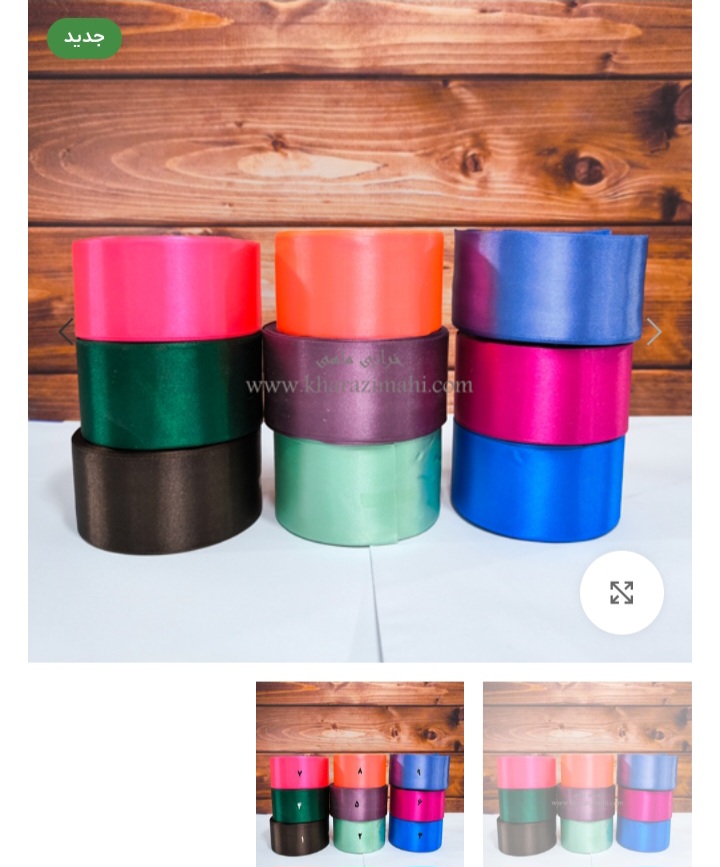Select the faded ribbon rolls thumbnail
This screenshot has width=720, height=867.
pos(587,773)
